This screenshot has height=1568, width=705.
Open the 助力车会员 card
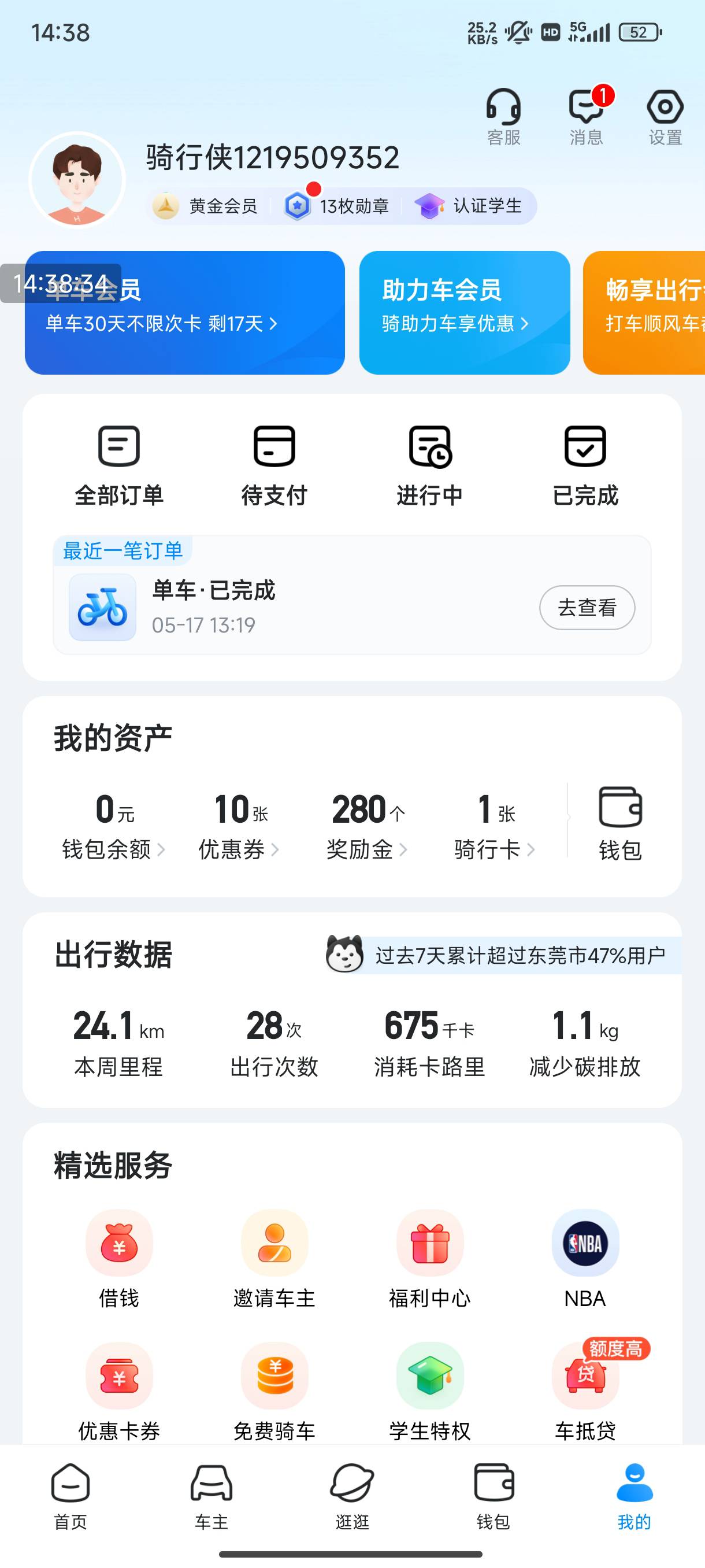[465, 312]
